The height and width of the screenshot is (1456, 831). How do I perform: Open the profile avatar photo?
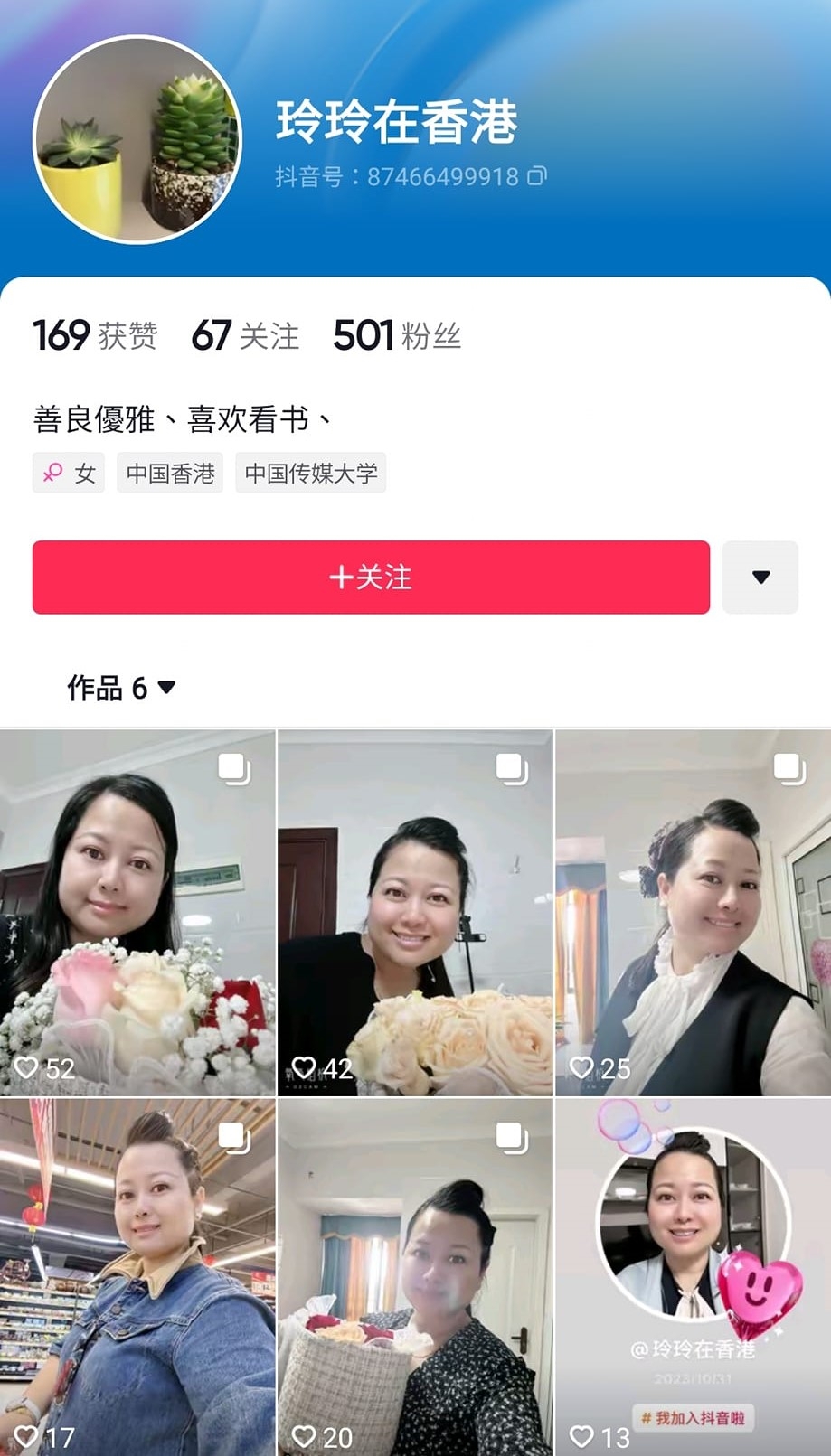(137, 140)
